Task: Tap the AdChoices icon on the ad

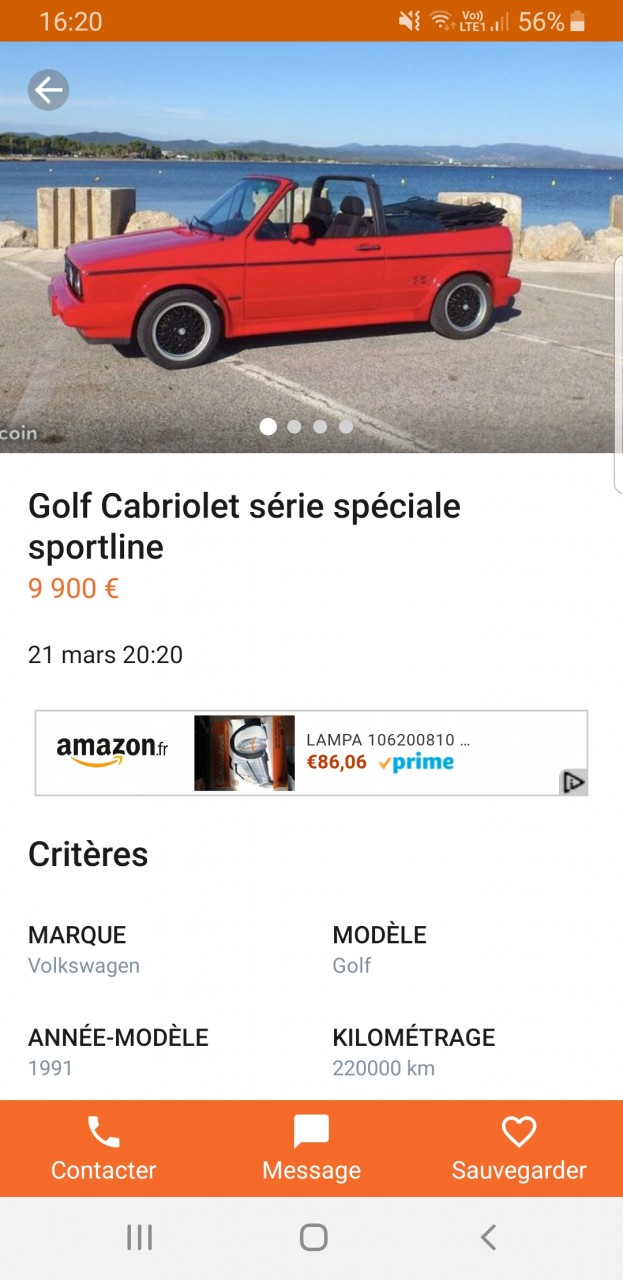Action: (x=573, y=782)
